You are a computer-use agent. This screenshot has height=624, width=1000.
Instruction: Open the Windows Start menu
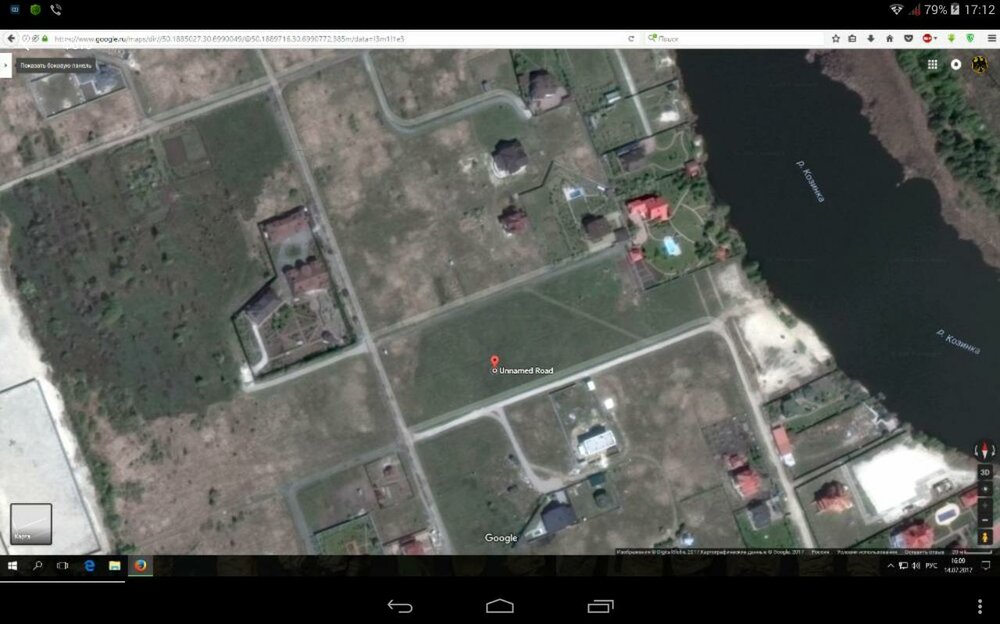13,565
